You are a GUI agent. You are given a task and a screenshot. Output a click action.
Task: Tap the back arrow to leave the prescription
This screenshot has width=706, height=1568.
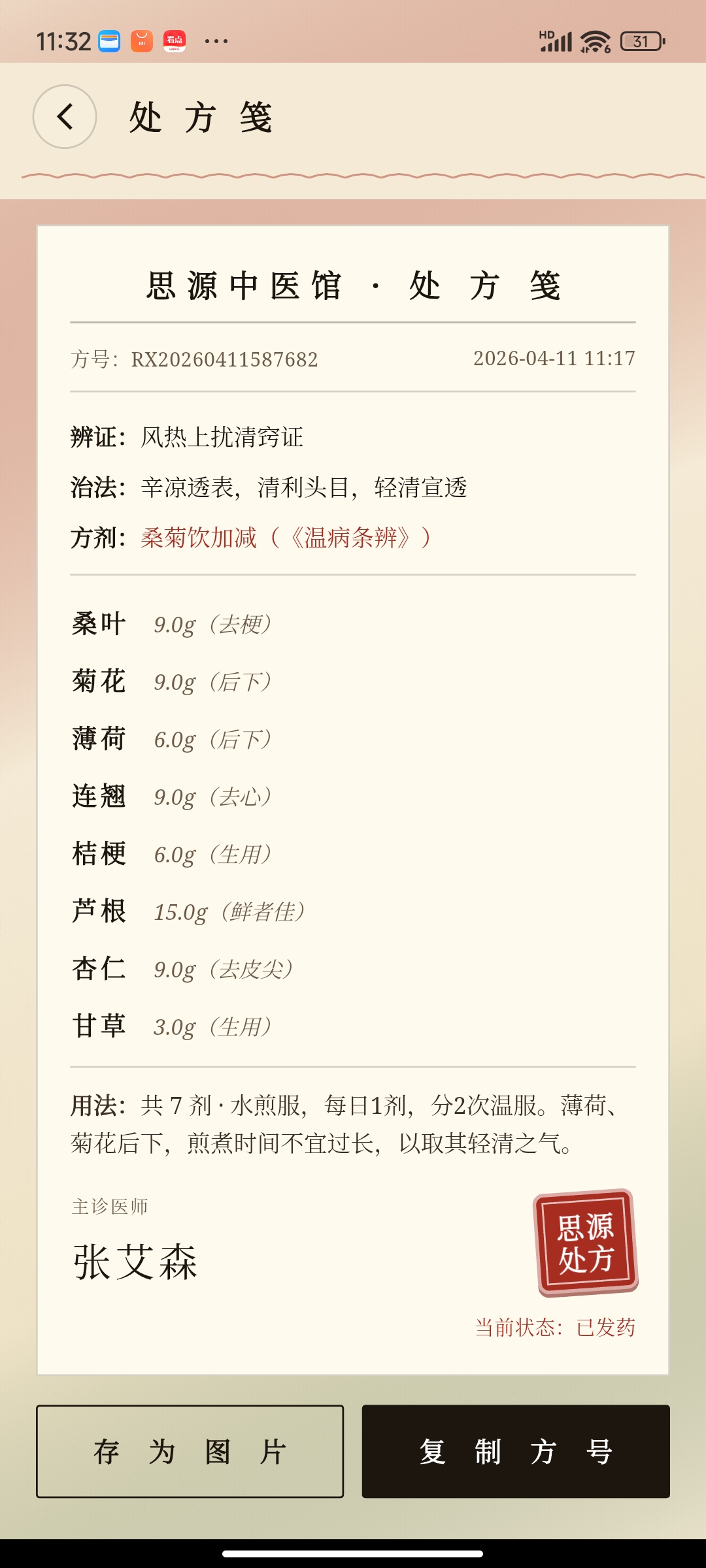pyautogui.click(x=63, y=116)
